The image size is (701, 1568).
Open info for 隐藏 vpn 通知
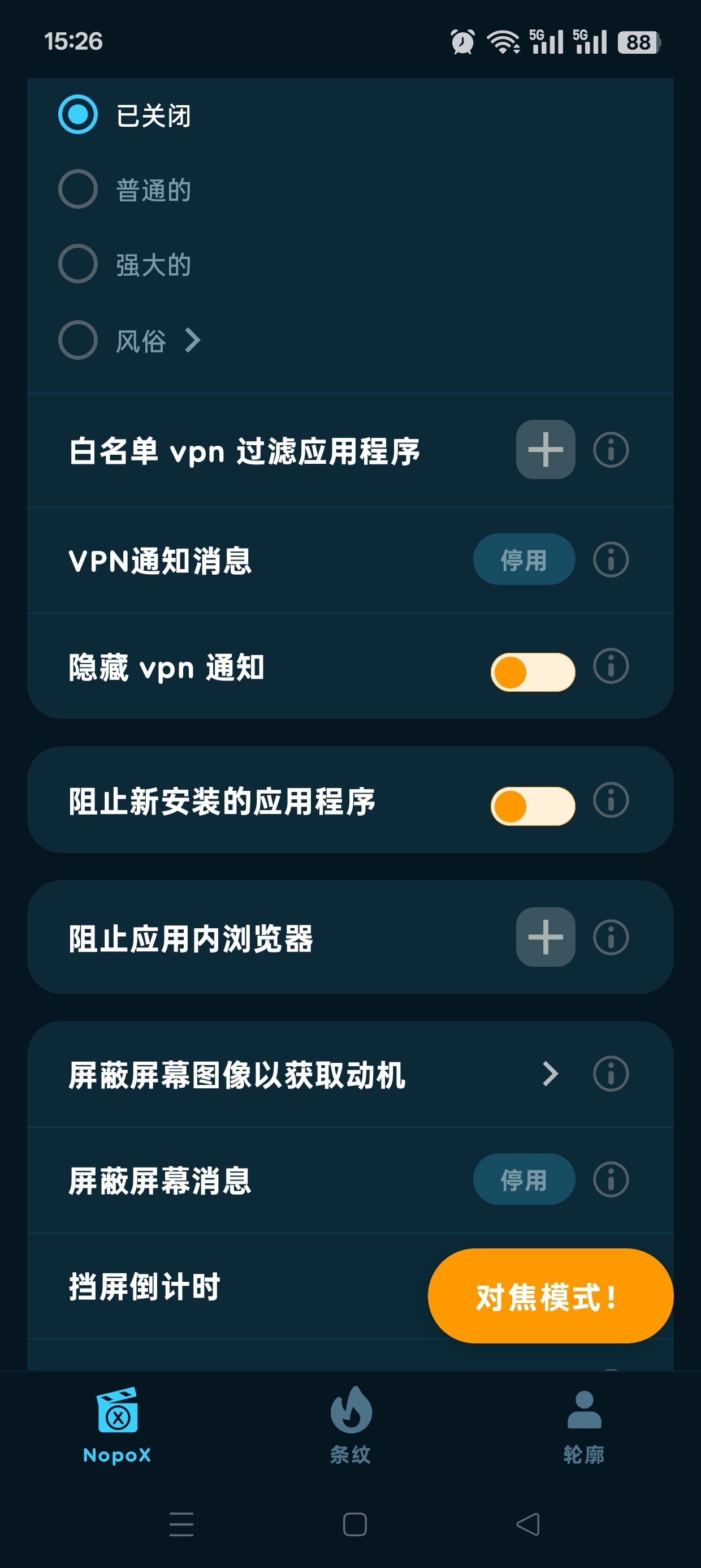pyautogui.click(x=611, y=667)
